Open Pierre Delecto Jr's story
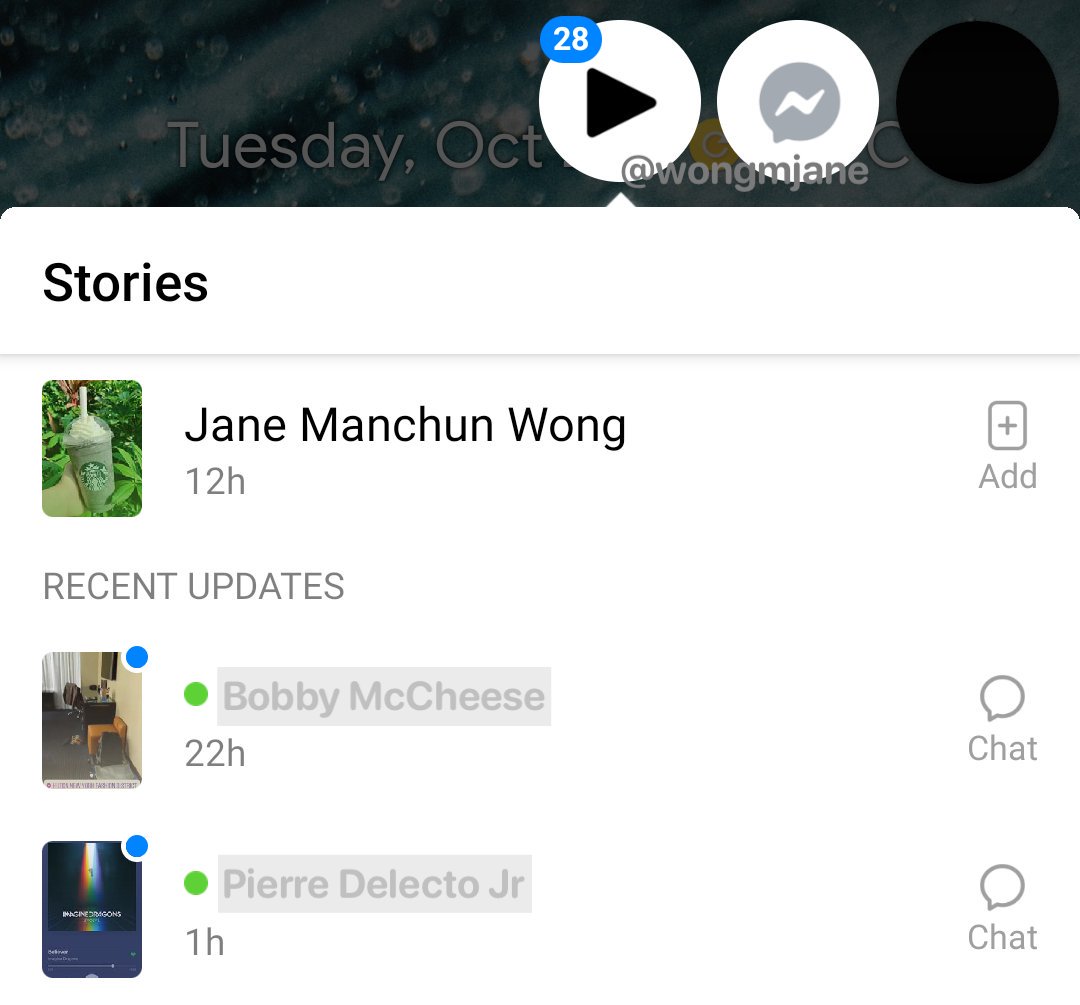 92,909
